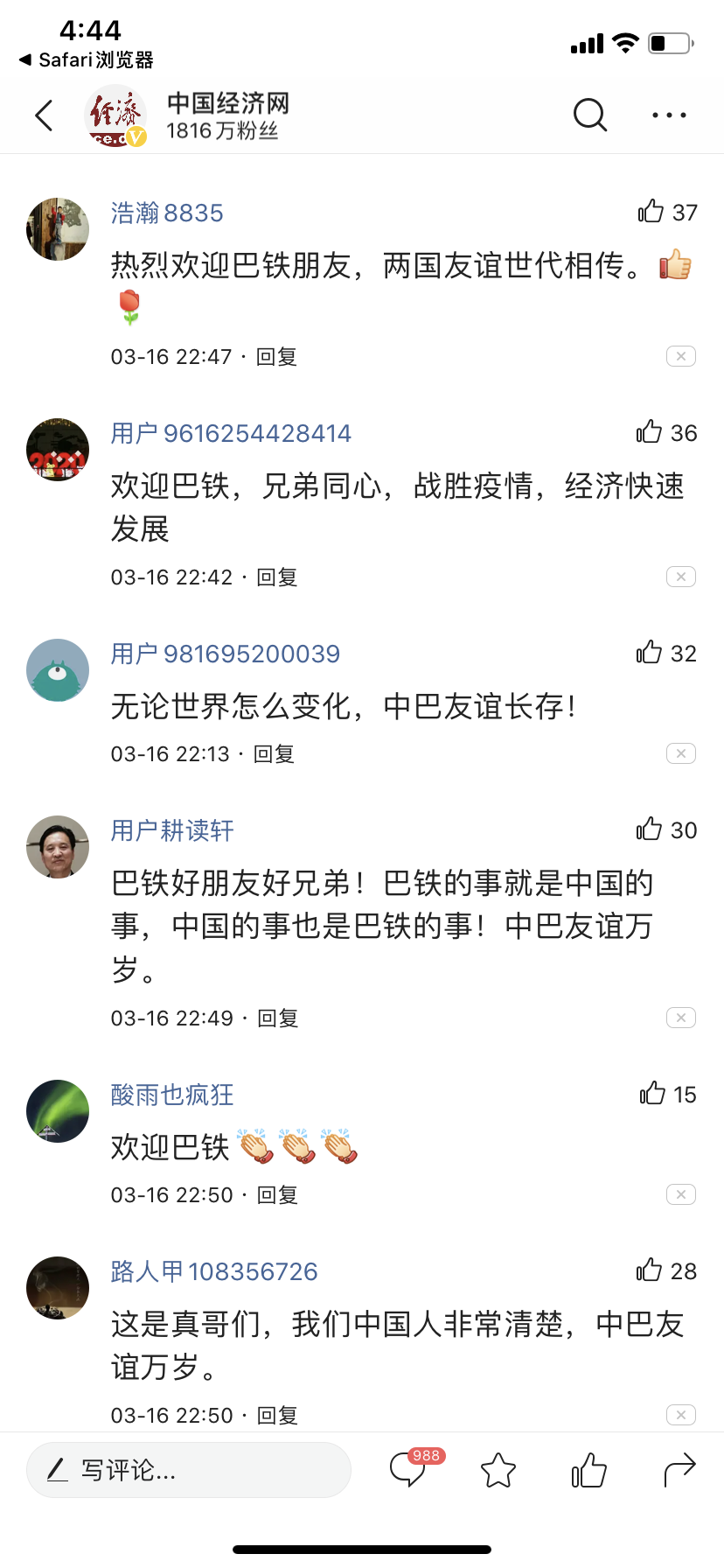Share the article with the arrow icon
The image size is (724, 1568).
point(679,1470)
